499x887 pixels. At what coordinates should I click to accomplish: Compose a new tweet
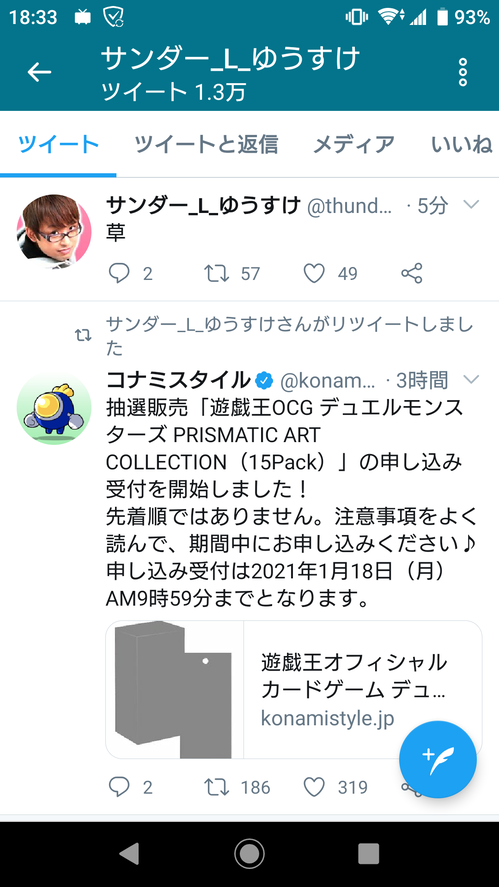pos(438,760)
